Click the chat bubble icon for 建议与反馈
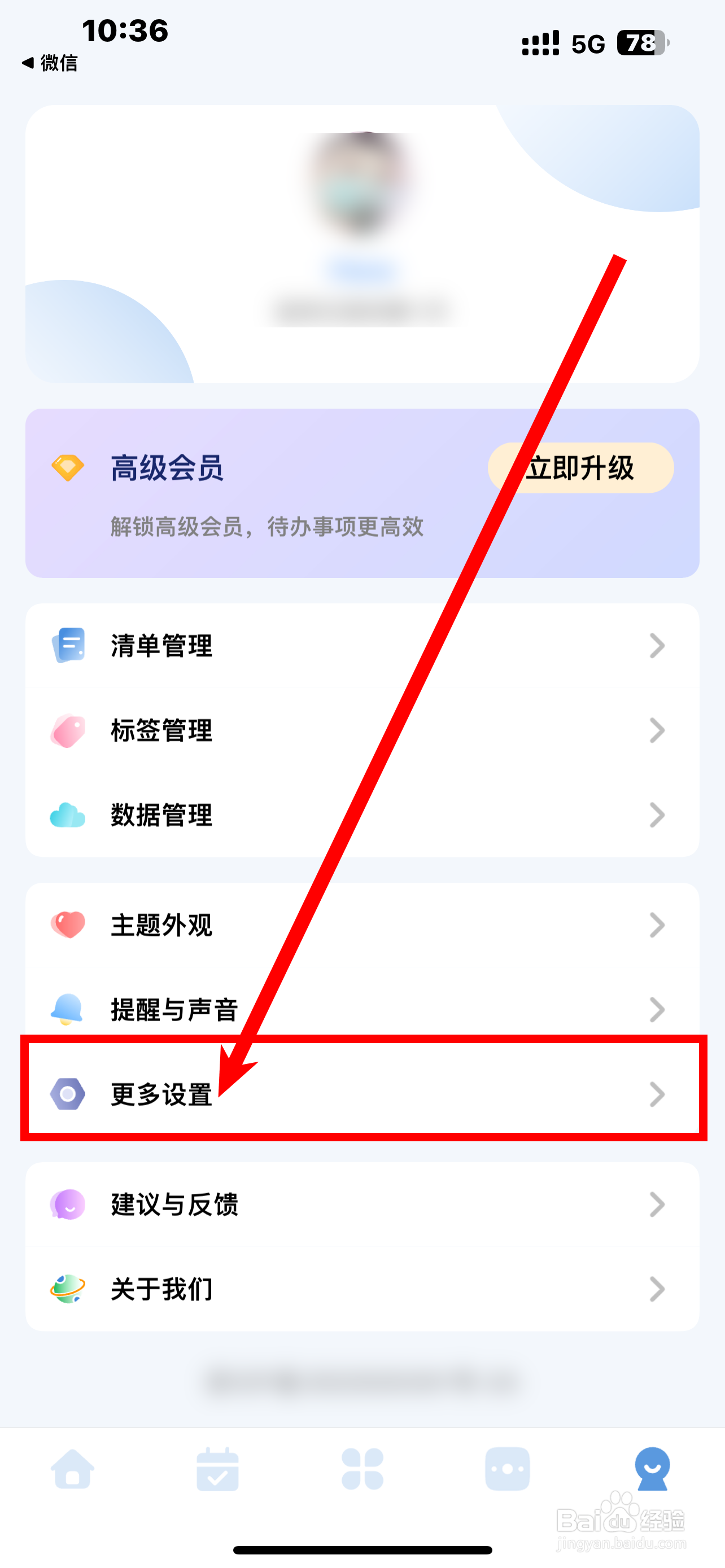 coord(69,1205)
